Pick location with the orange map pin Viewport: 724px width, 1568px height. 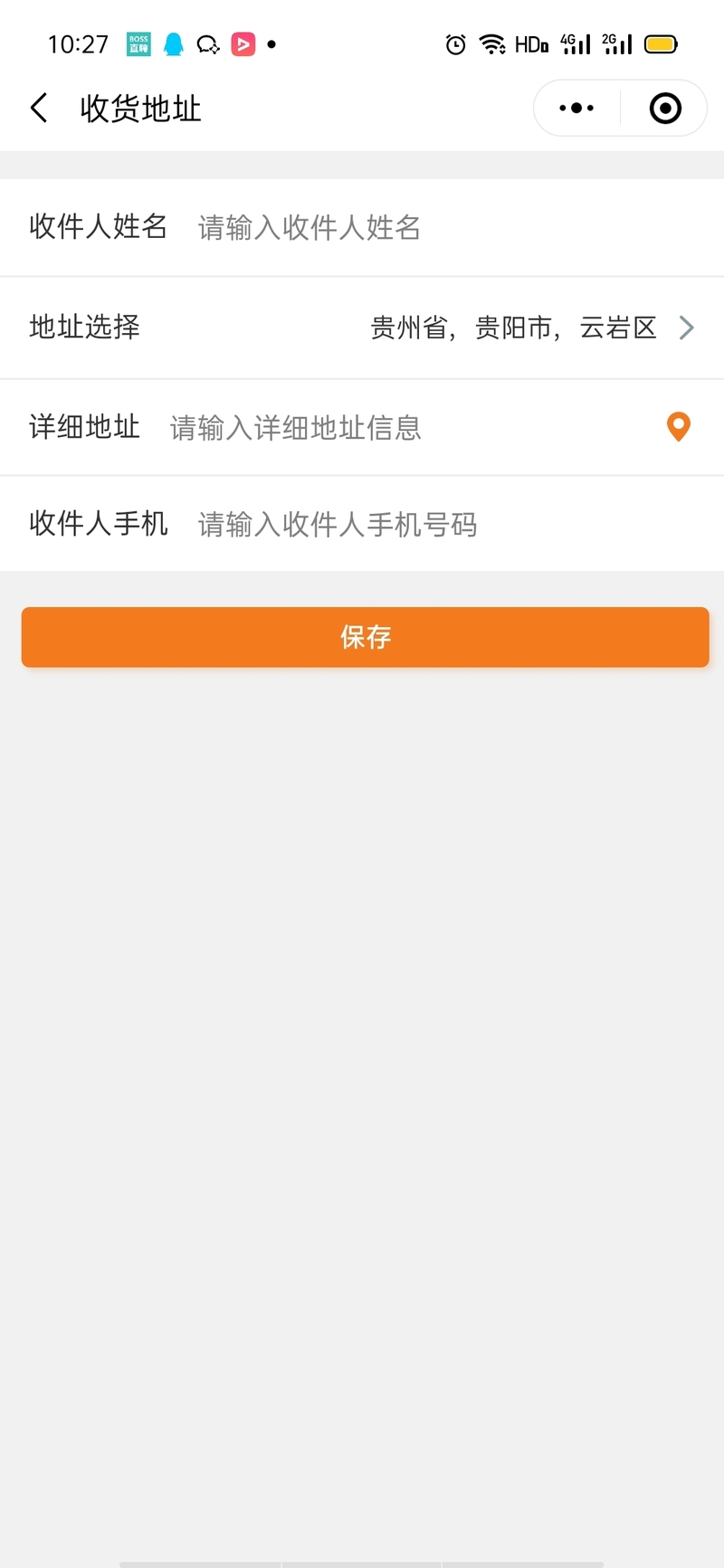pyautogui.click(x=679, y=426)
